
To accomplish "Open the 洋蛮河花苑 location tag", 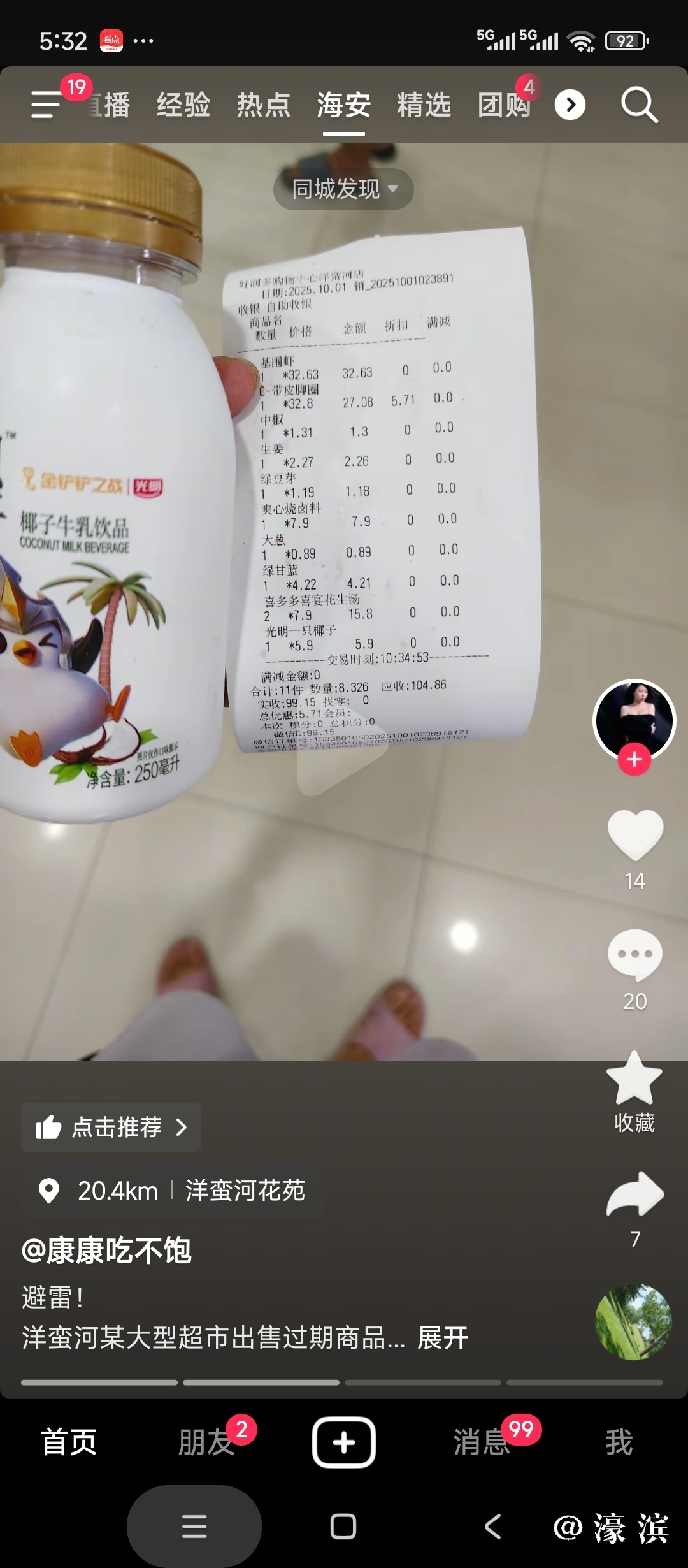I will point(245,1191).
